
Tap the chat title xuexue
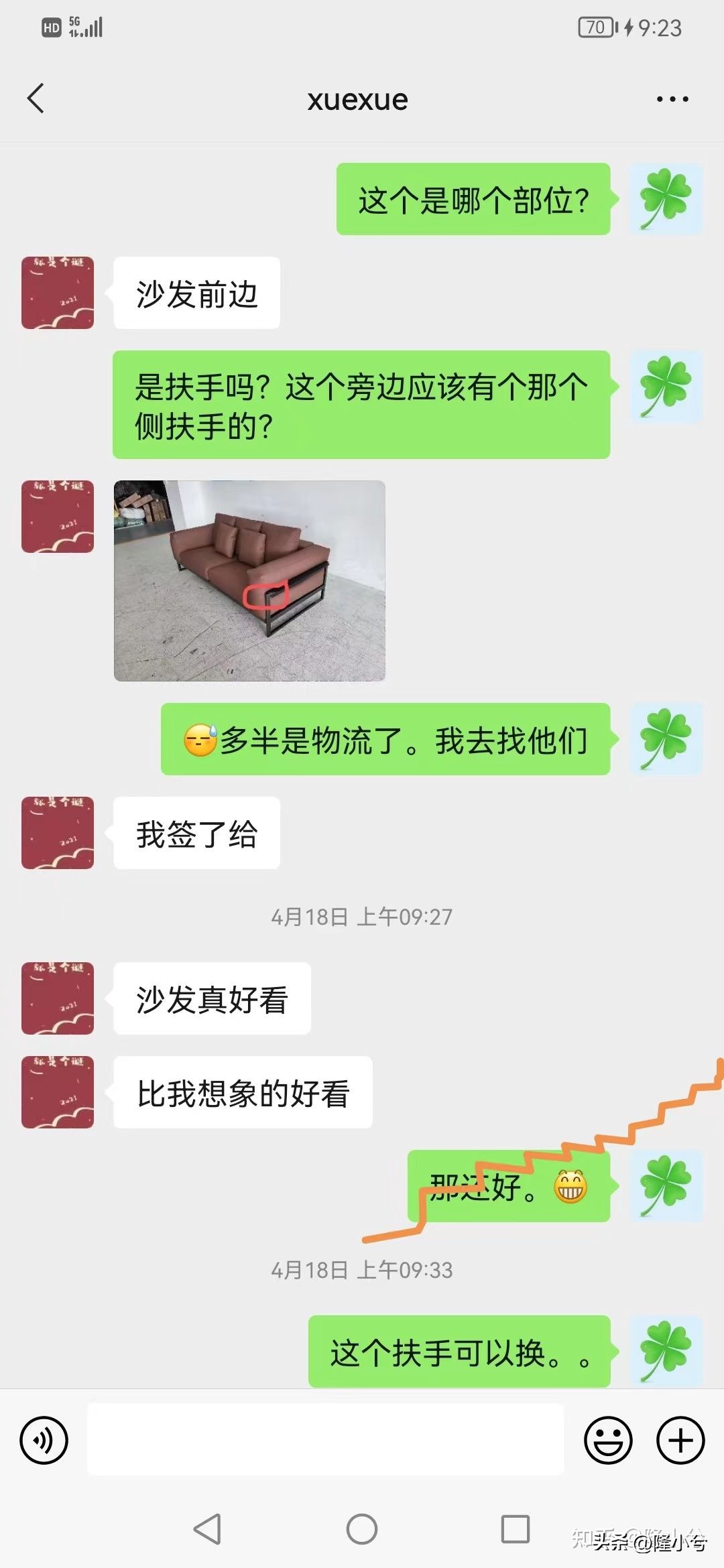pyautogui.click(x=357, y=98)
